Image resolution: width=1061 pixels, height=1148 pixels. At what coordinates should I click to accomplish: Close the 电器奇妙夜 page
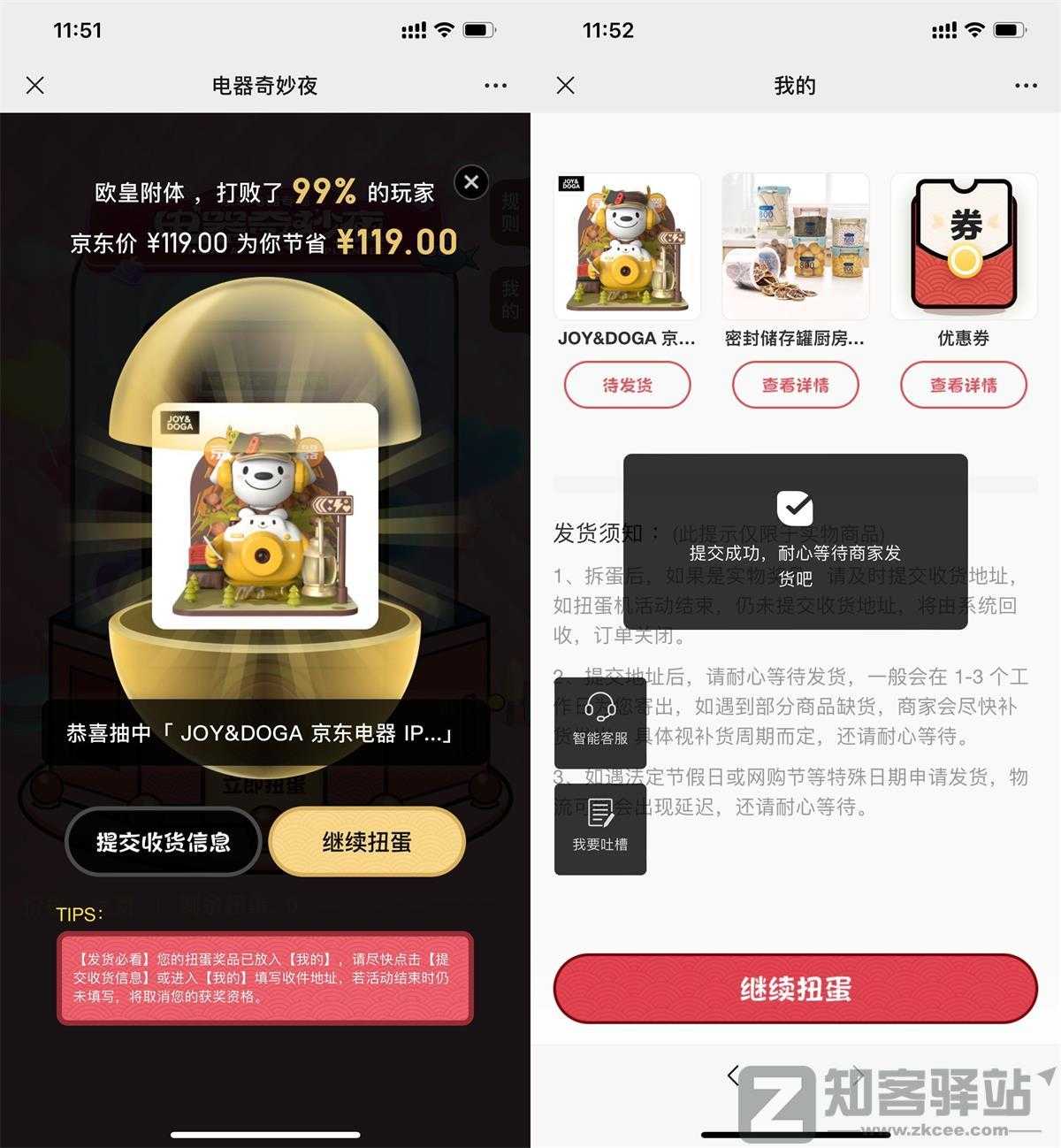pyautogui.click(x=35, y=86)
